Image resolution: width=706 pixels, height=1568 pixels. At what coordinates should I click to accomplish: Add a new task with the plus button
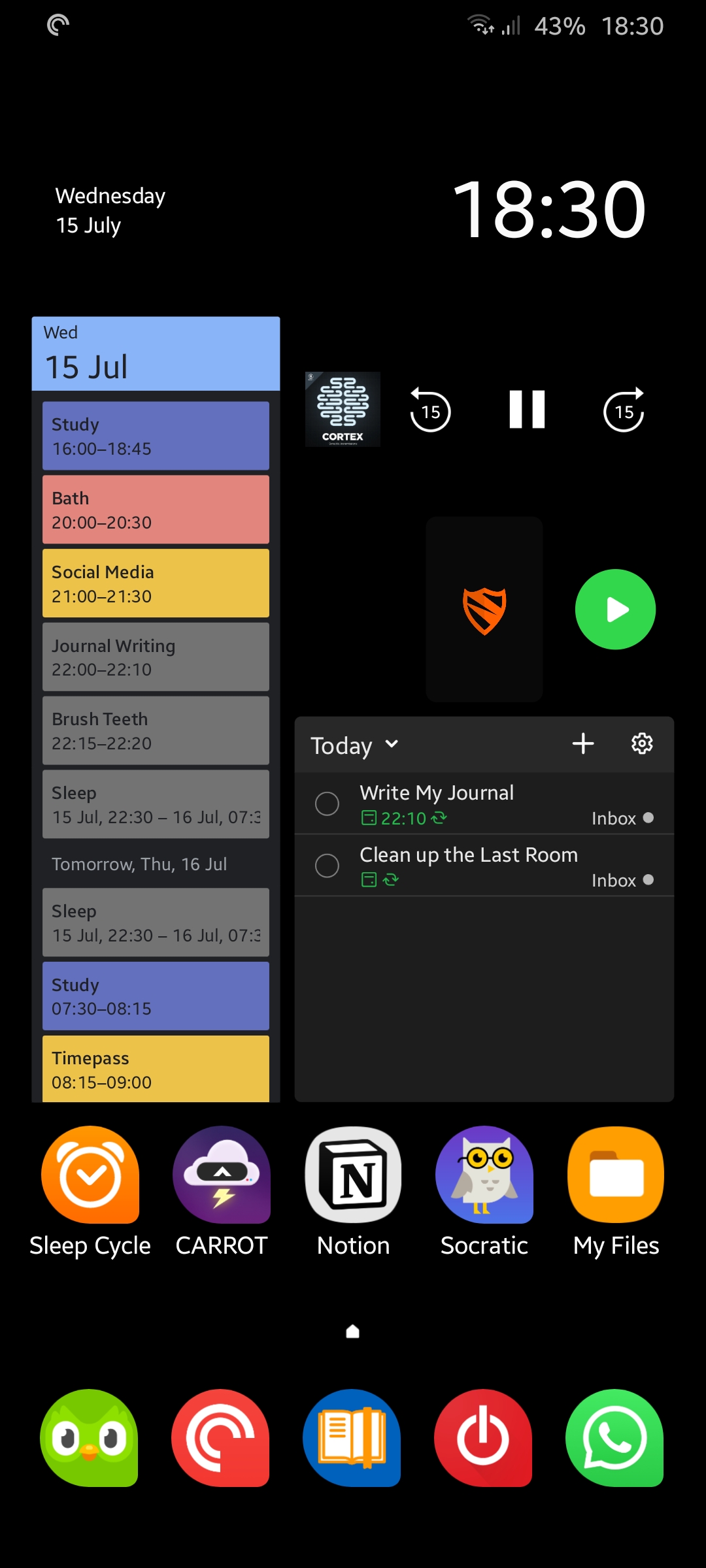pyautogui.click(x=583, y=743)
